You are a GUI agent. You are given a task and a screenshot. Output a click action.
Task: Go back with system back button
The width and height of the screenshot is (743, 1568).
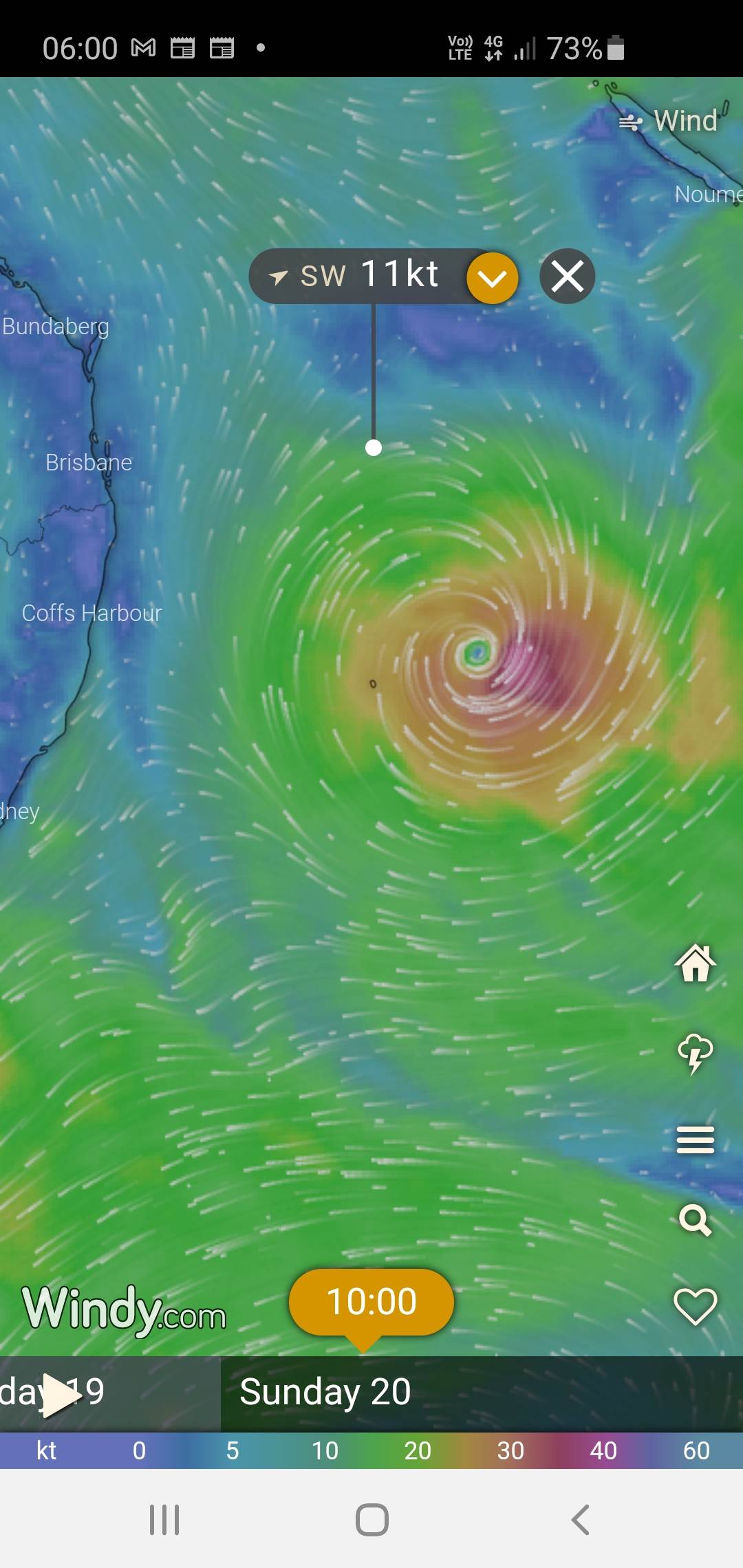(x=580, y=1520)
